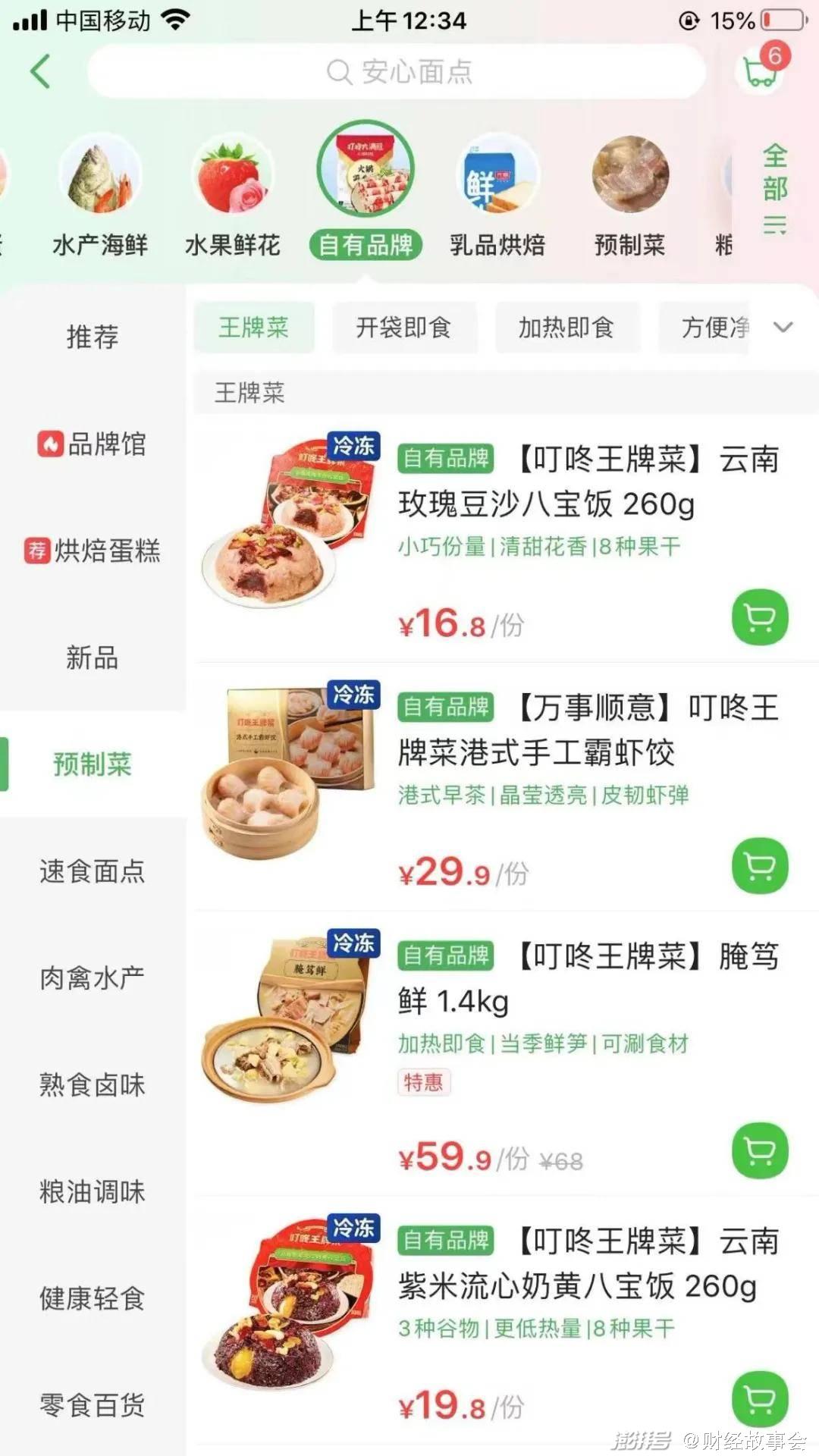Viewport: 819px width, 1456px height.
Task: Add 云南玫瑰豆沙八宝饭 to cart
Action: (760, 618)
